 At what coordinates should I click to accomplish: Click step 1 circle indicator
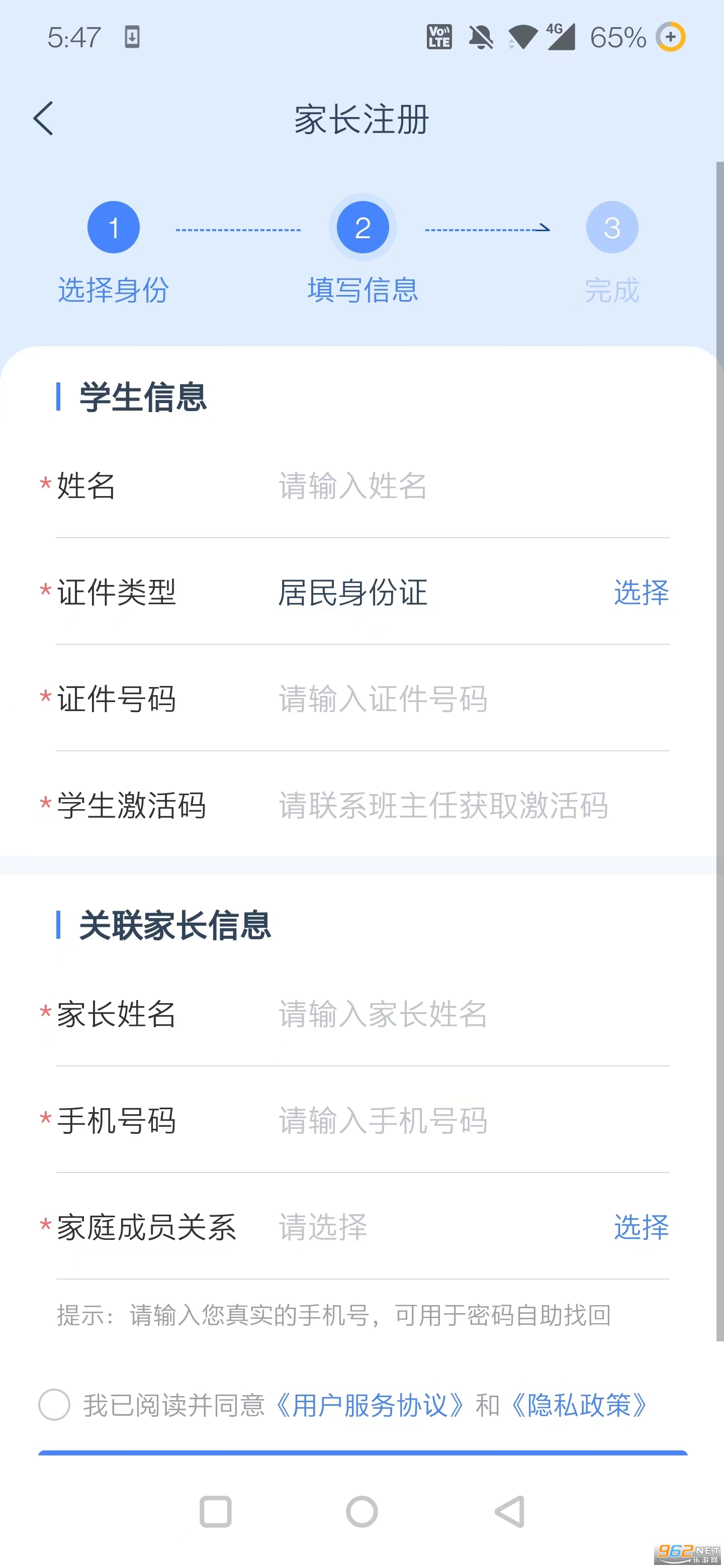coord(113,227)
